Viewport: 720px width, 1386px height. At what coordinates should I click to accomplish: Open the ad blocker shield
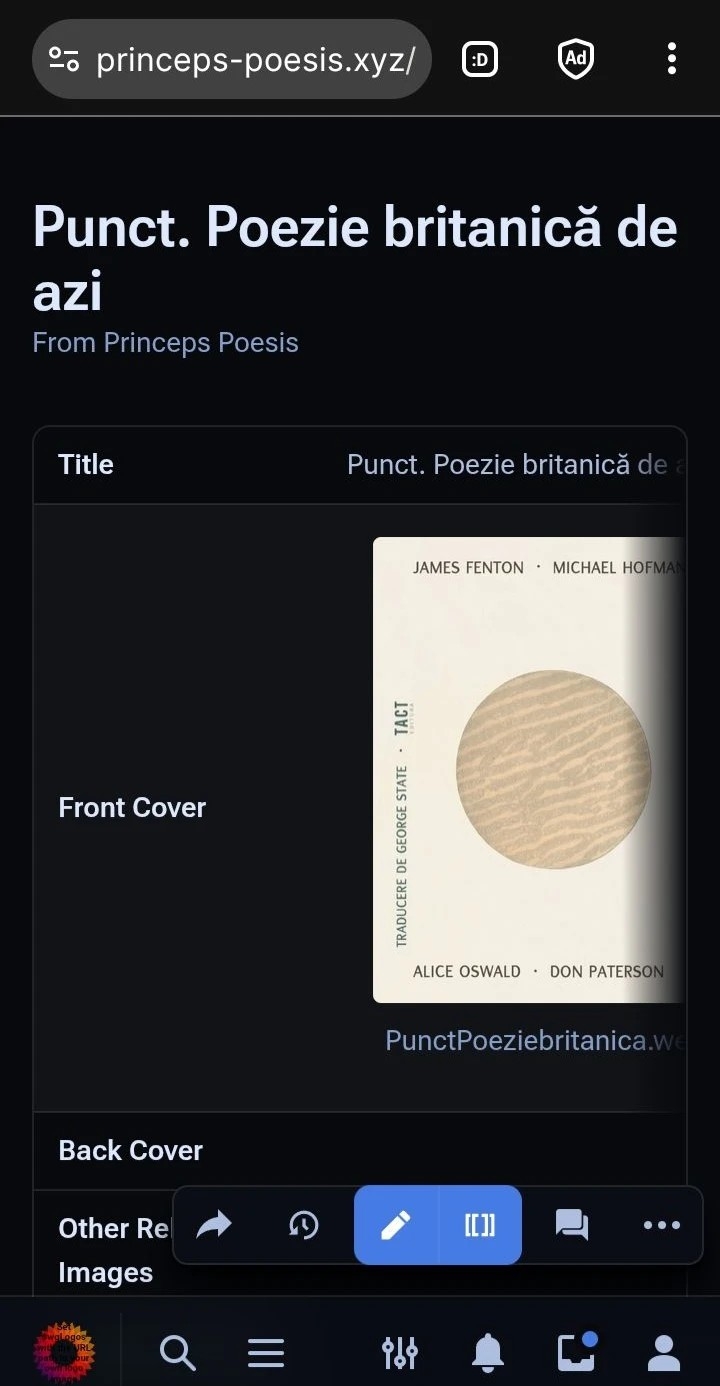575,60
